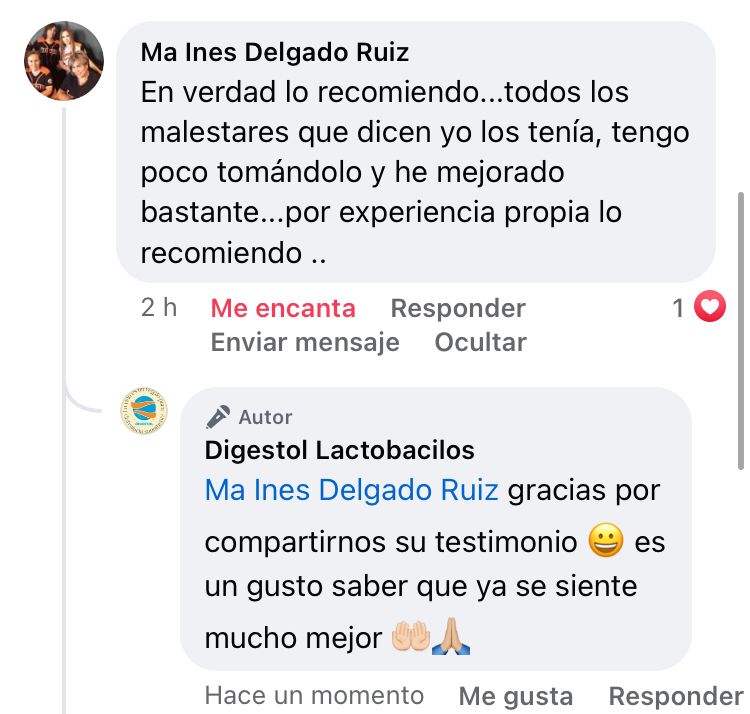
Task: Remove the Me encanta reaction on Ma Ines's comment
Action: click(x=282, y=308)
